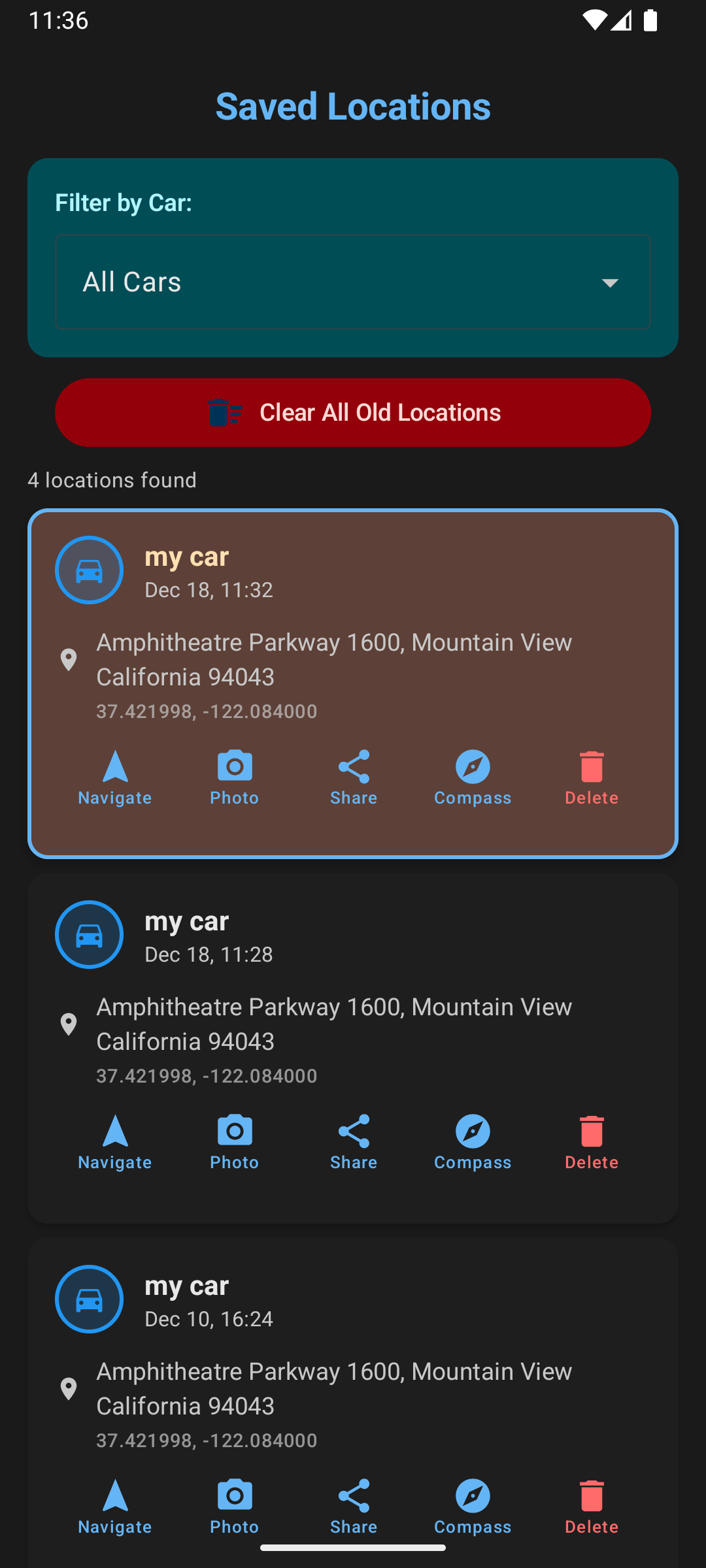Tap the status bar battery indicator

click(651, 20)
